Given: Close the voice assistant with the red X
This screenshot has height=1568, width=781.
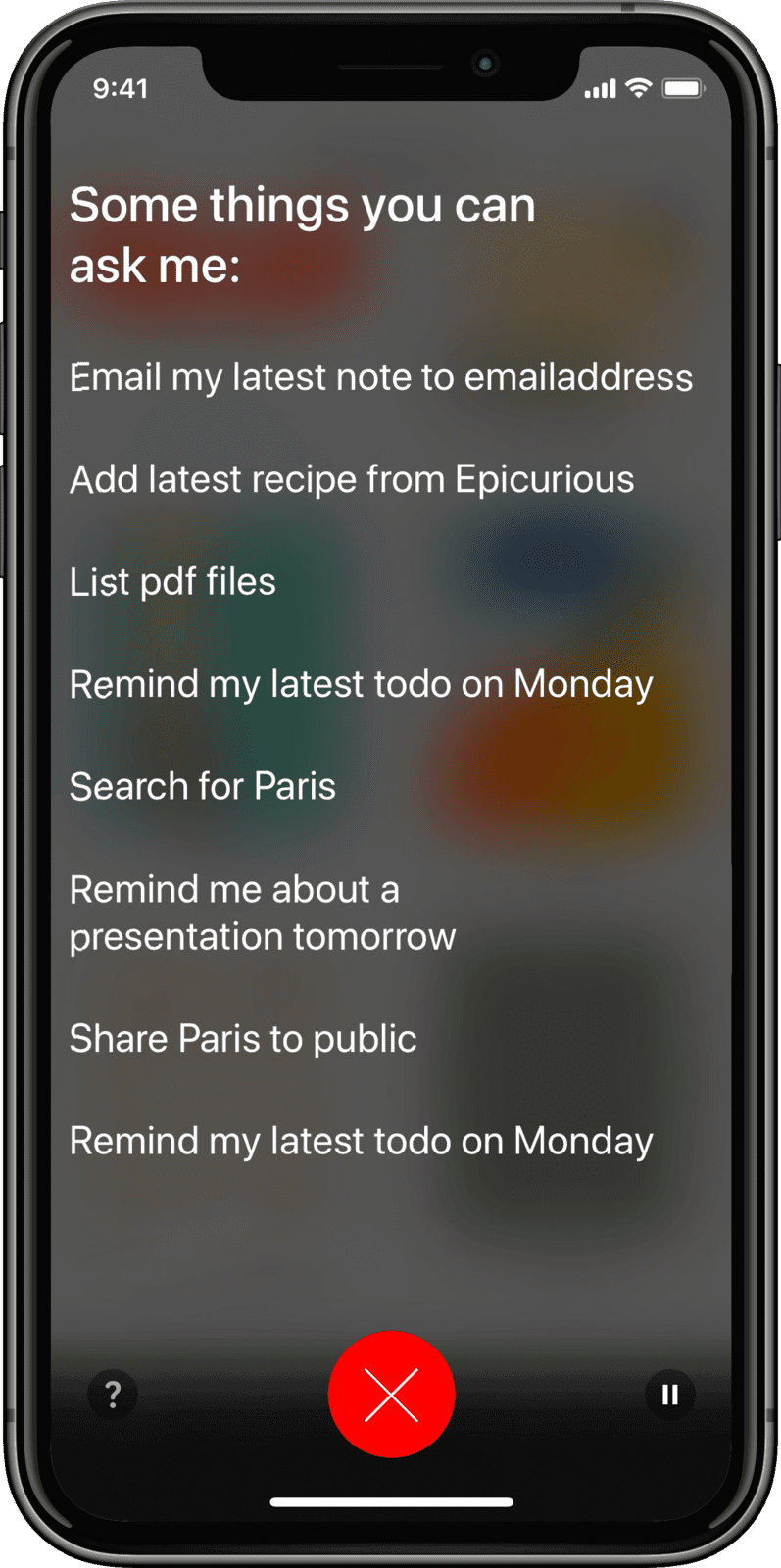Looking at the screenshot, I should tap(391, 1394).
